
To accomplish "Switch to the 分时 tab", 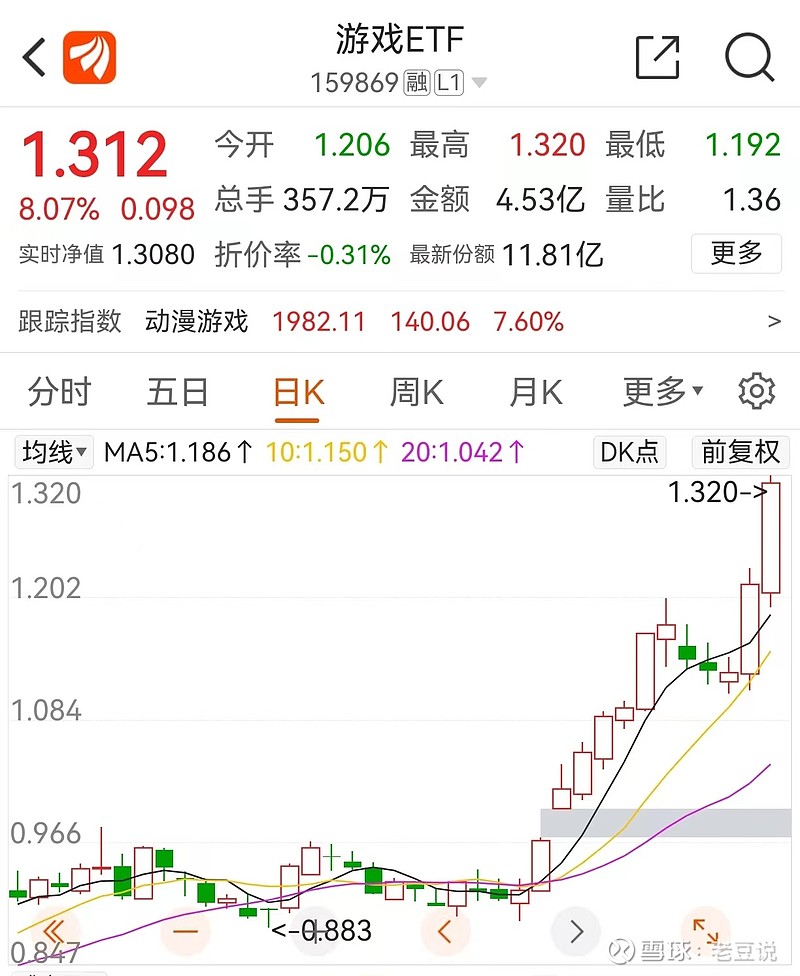I will (x=58, y=392).
